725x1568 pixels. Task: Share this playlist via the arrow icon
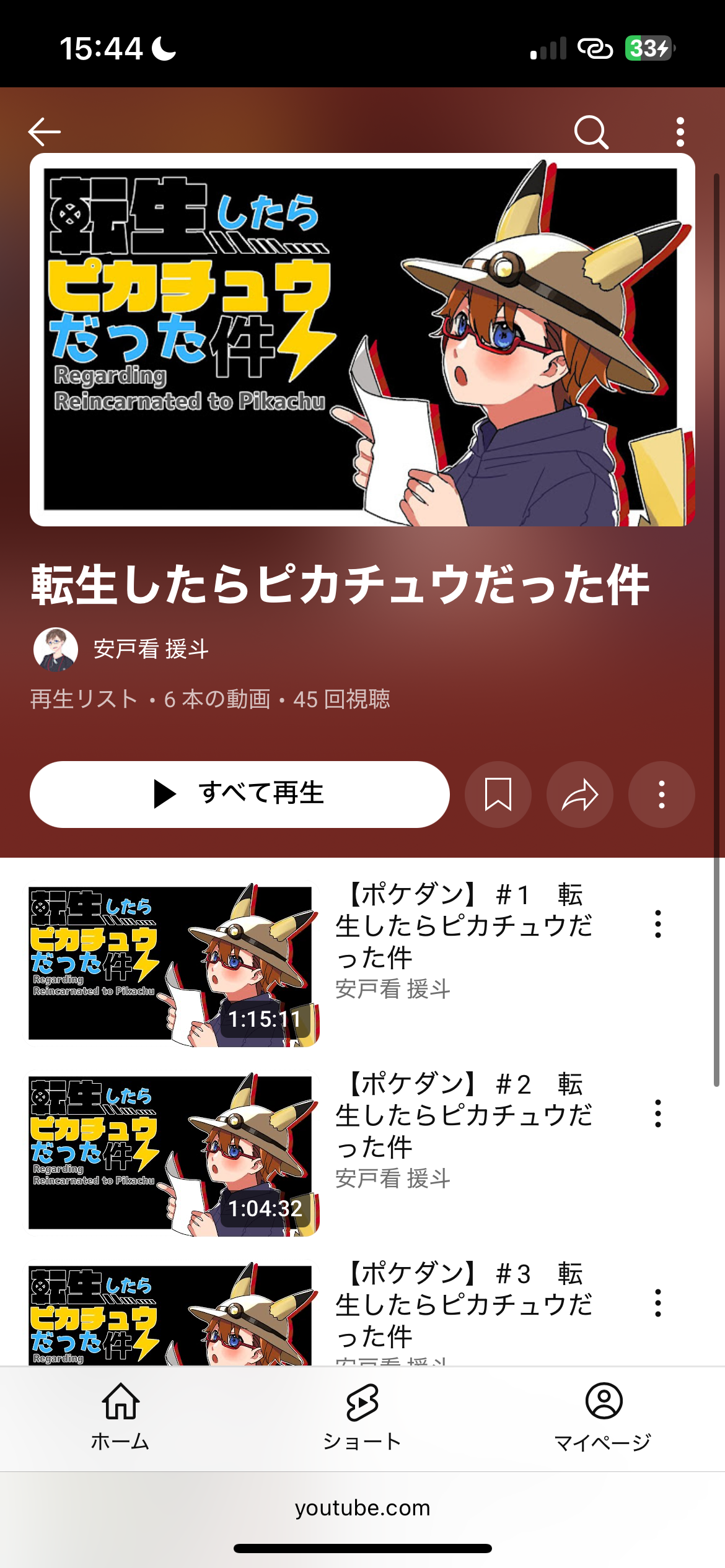pos(580,794)
